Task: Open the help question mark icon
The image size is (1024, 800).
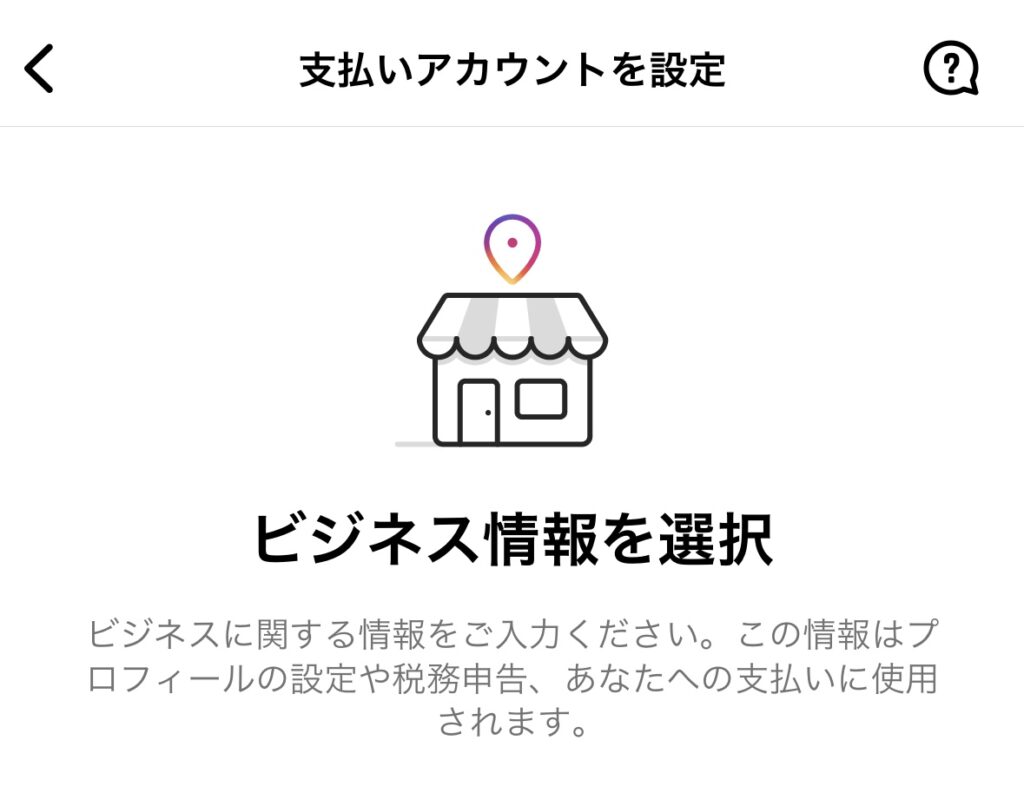Action: 948,68
